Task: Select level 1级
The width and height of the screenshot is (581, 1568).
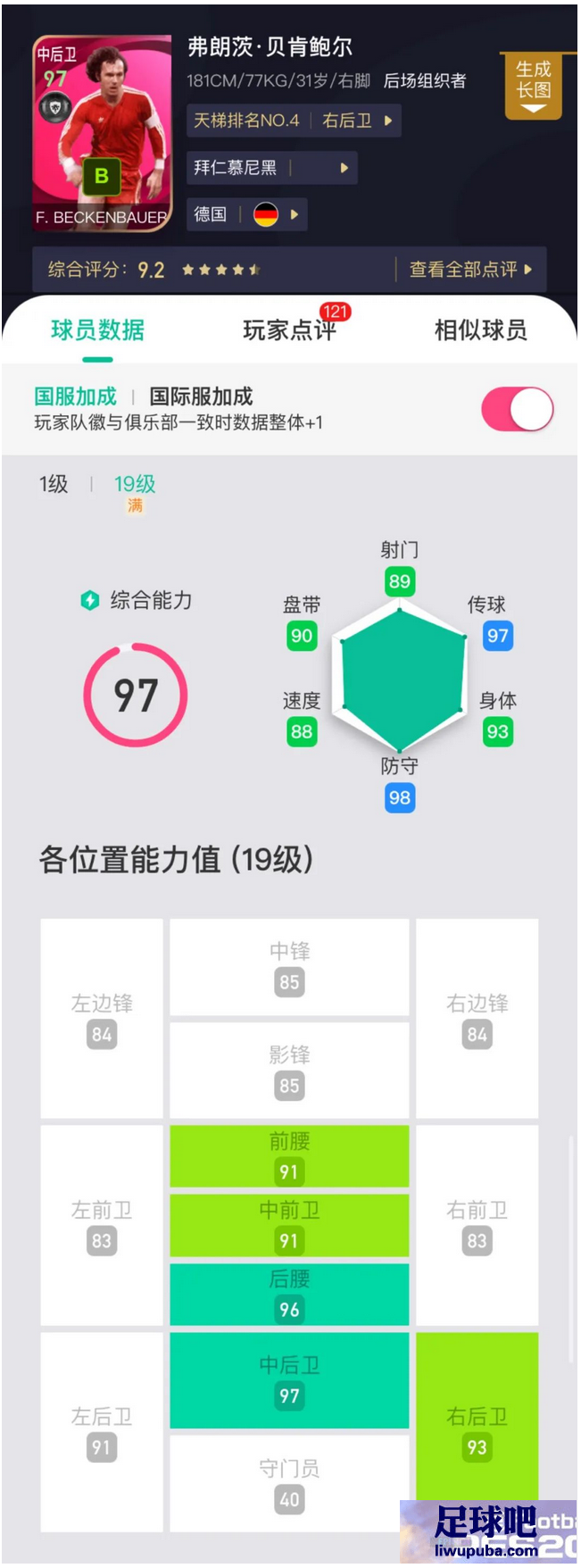Action: tap(54, 484)
